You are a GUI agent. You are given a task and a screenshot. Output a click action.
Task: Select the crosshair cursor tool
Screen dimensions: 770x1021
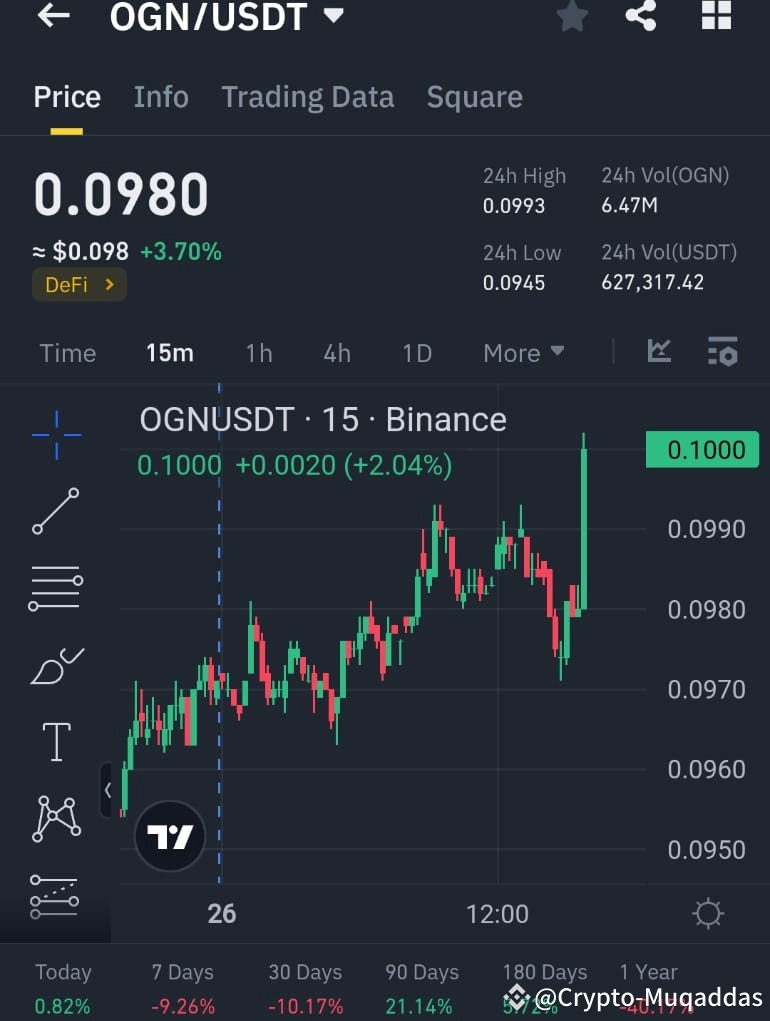tap(55, 433)
